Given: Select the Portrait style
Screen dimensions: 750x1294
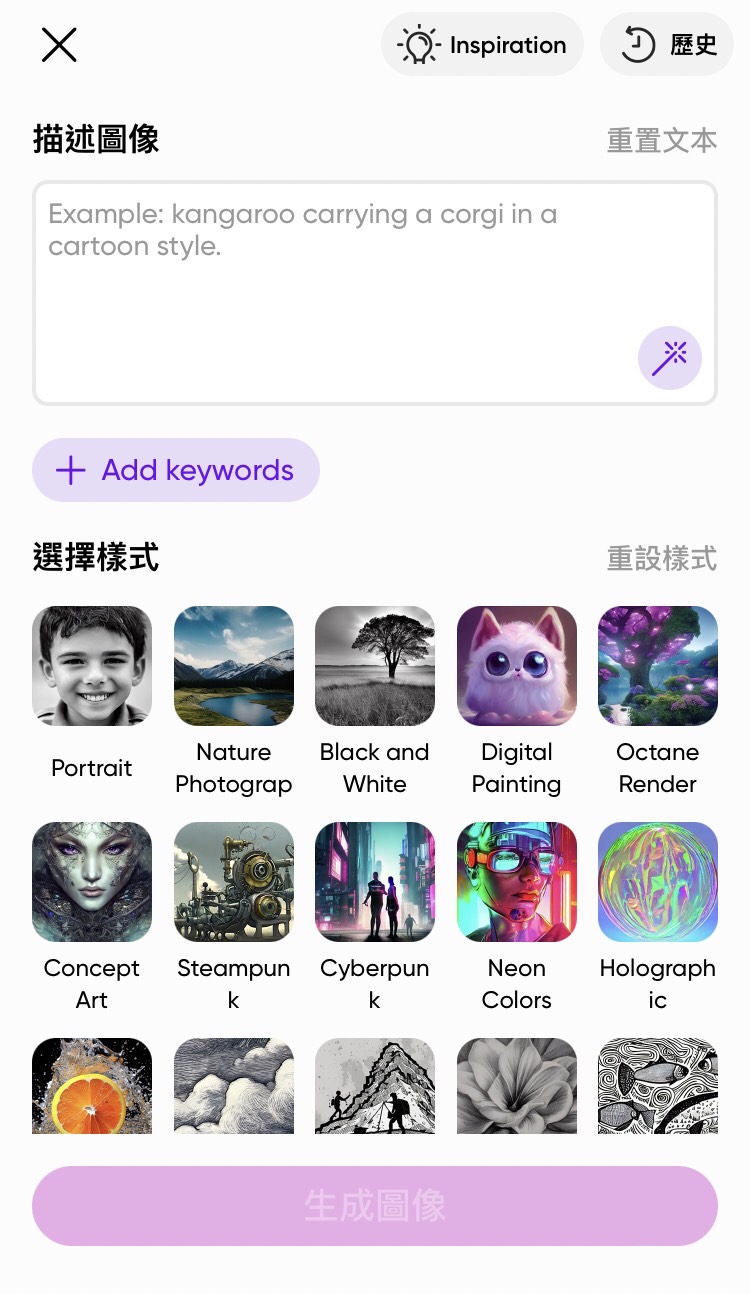Looking at the screenshot, I should [92, 666].
